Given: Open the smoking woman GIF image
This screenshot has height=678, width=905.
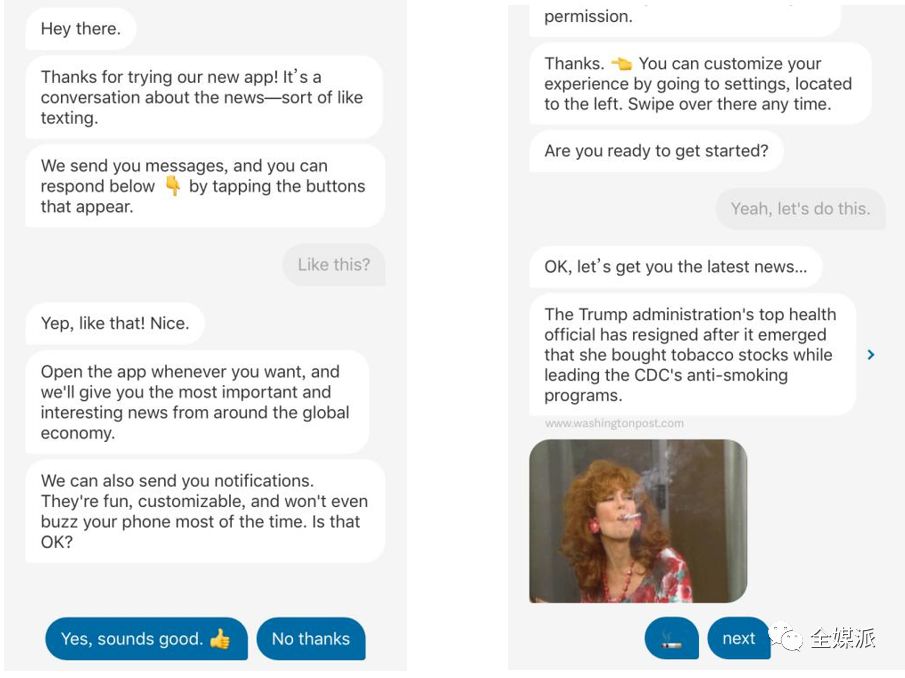Looking at the screenshot, I should point(638,521).
